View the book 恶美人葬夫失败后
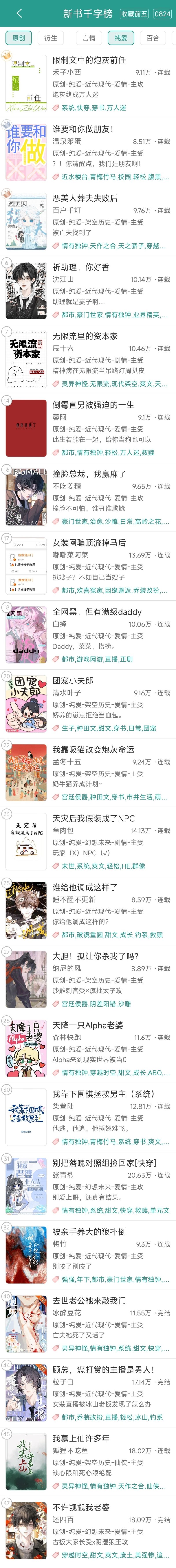176x1568 pixels. point(85,198)
